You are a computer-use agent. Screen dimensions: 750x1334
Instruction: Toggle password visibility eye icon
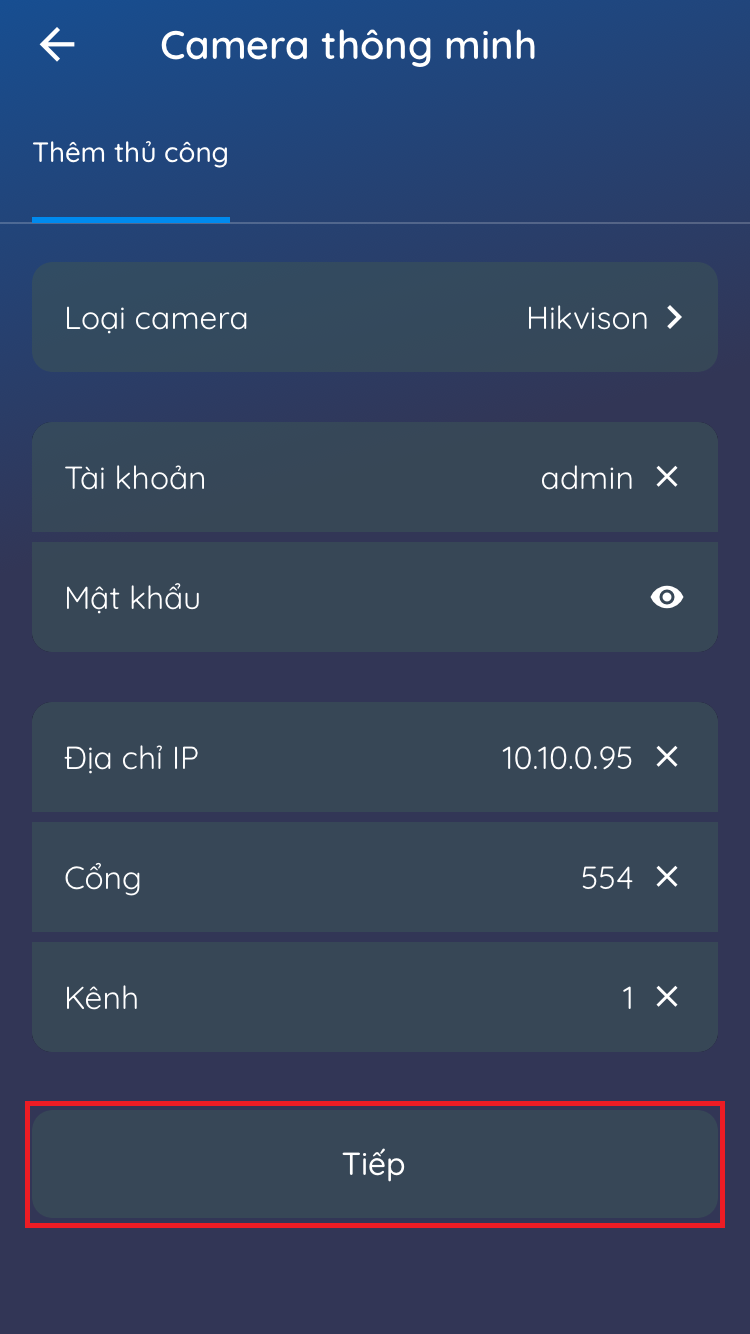coord(667,597)
